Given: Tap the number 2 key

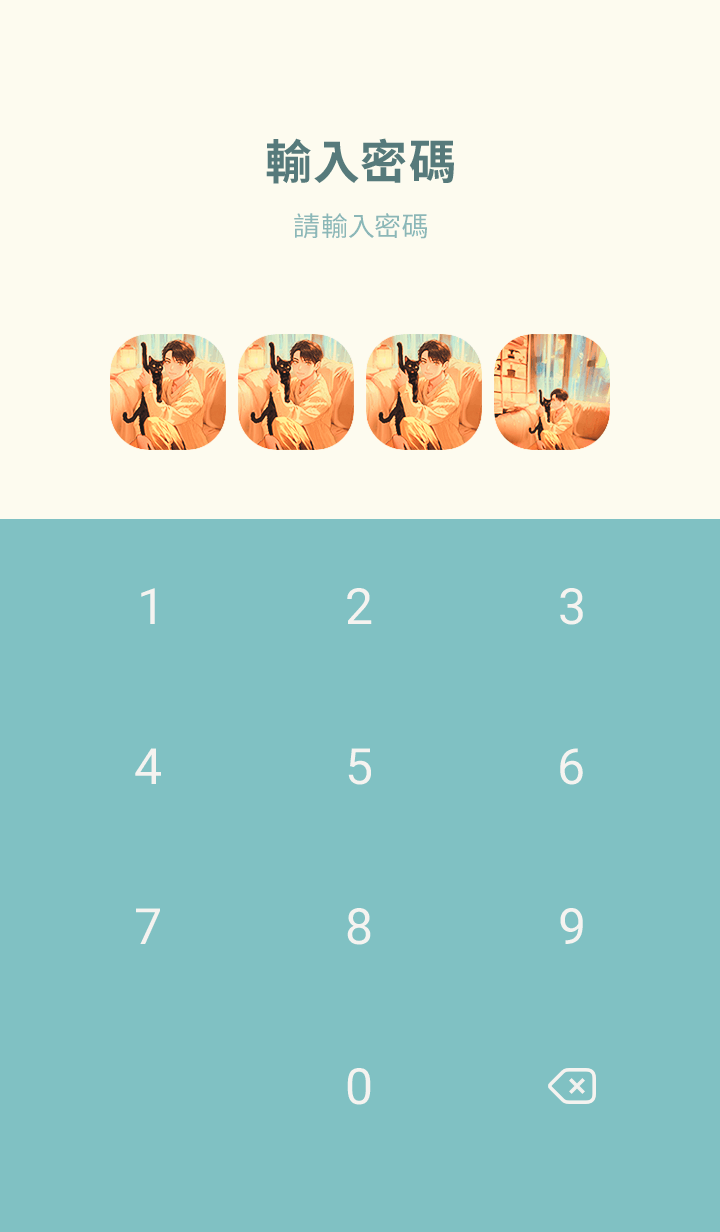Looking at the screenshot, I should tap(359, 607).
